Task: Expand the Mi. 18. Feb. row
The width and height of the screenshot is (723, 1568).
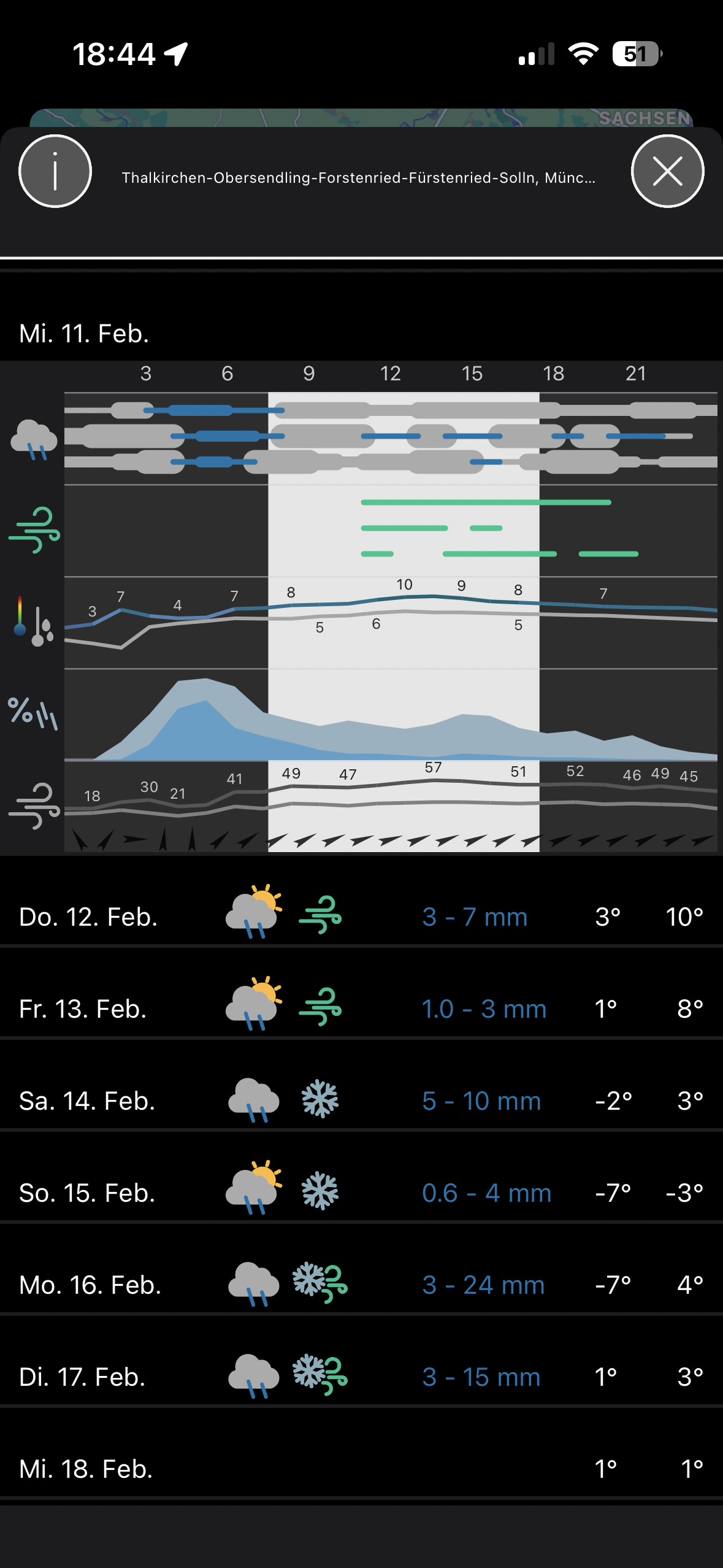Action: (361, 1469)
